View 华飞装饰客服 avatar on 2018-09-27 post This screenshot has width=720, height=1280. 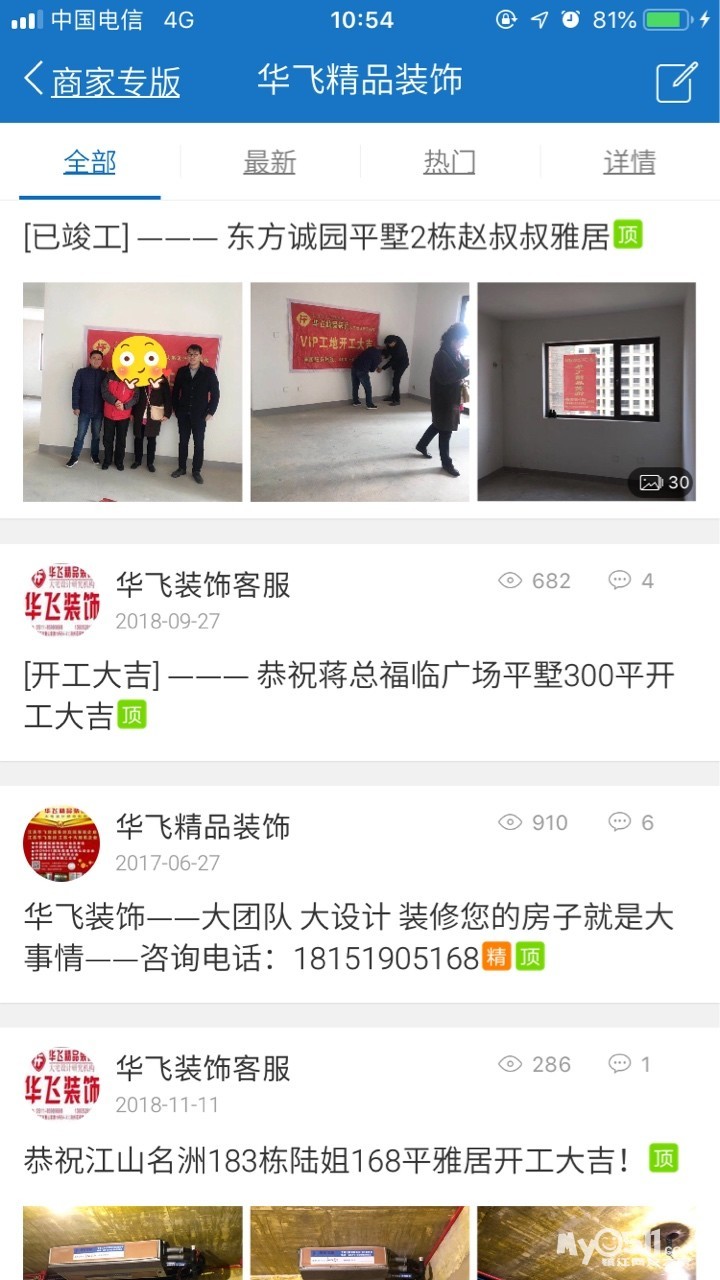point(61,601)
